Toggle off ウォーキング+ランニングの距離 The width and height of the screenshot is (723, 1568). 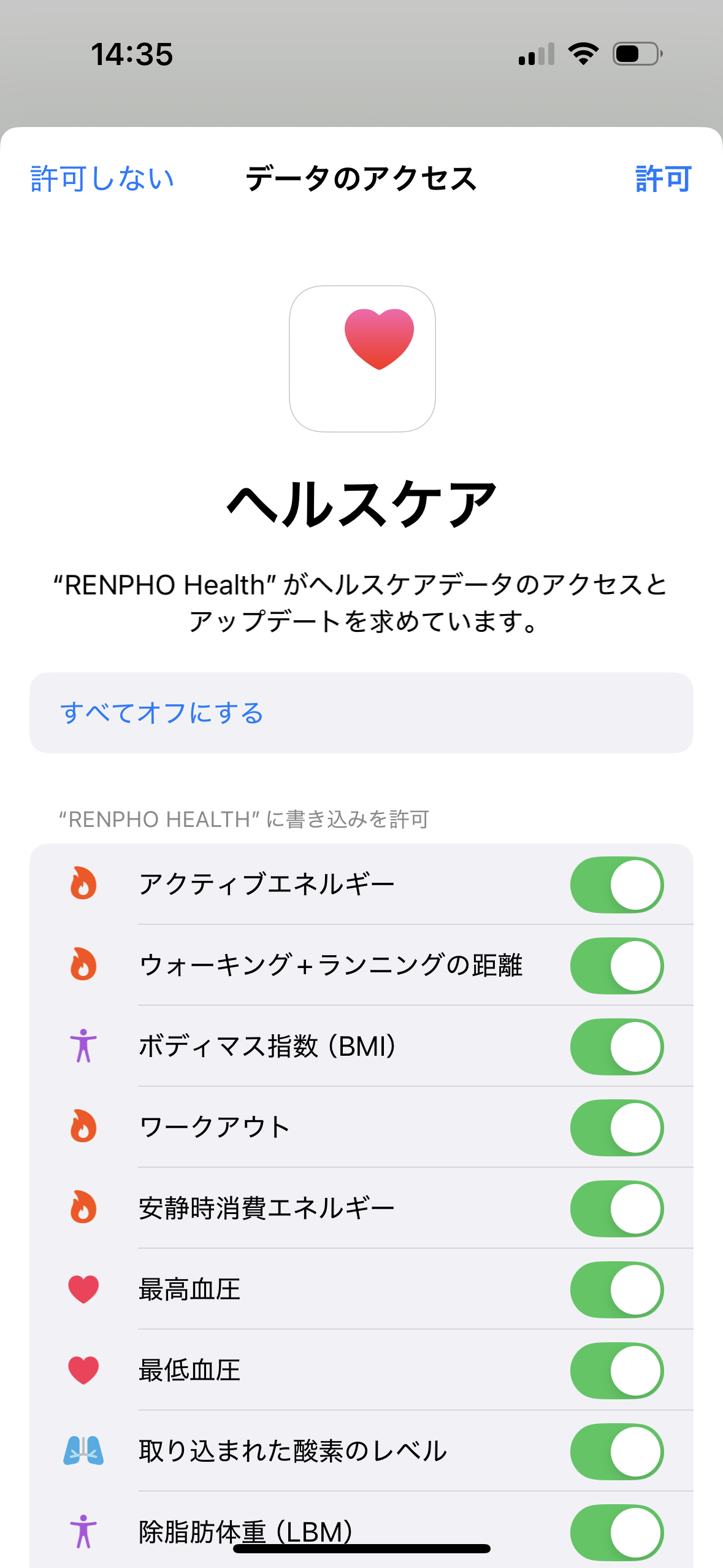pyautogui.click(x=616, y=966)
